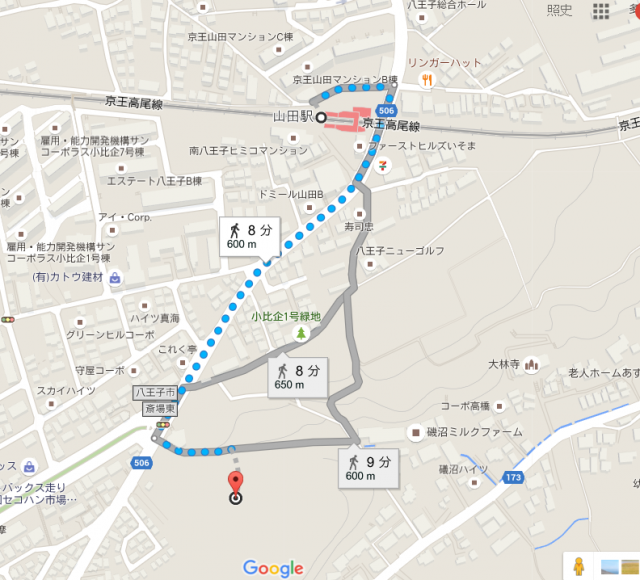The image size is (640, 580).
Task: Open リンガーハット restaurant place marker
Action: (x=426, y=79)
